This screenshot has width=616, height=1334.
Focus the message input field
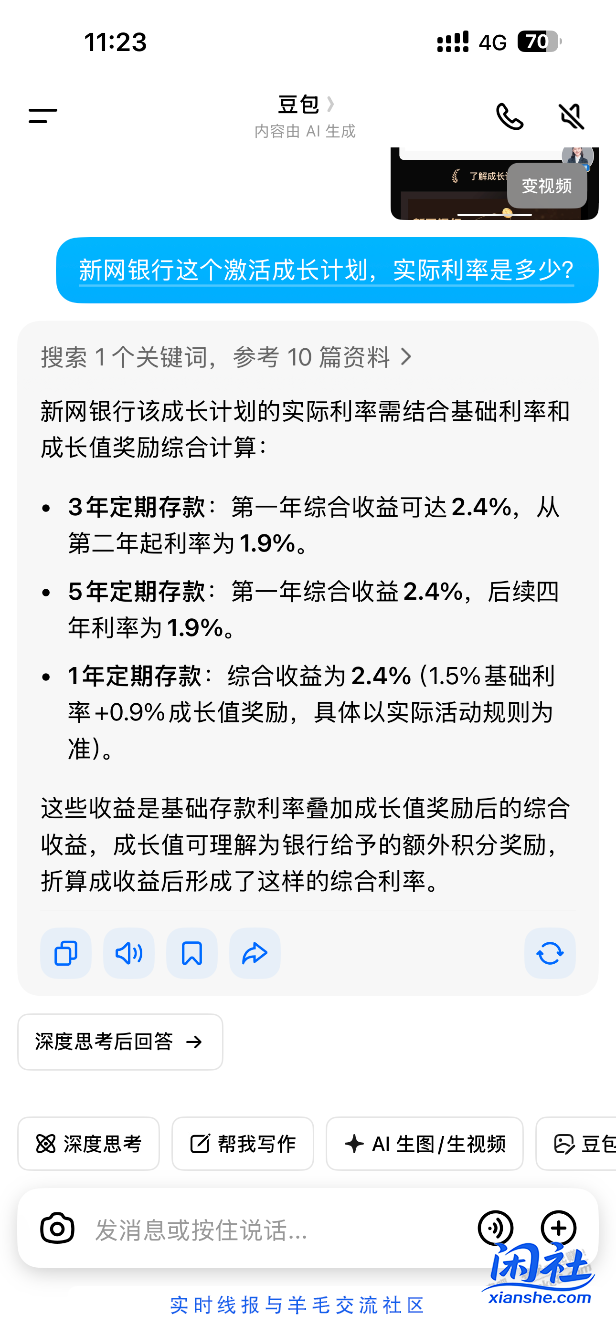270,1229
